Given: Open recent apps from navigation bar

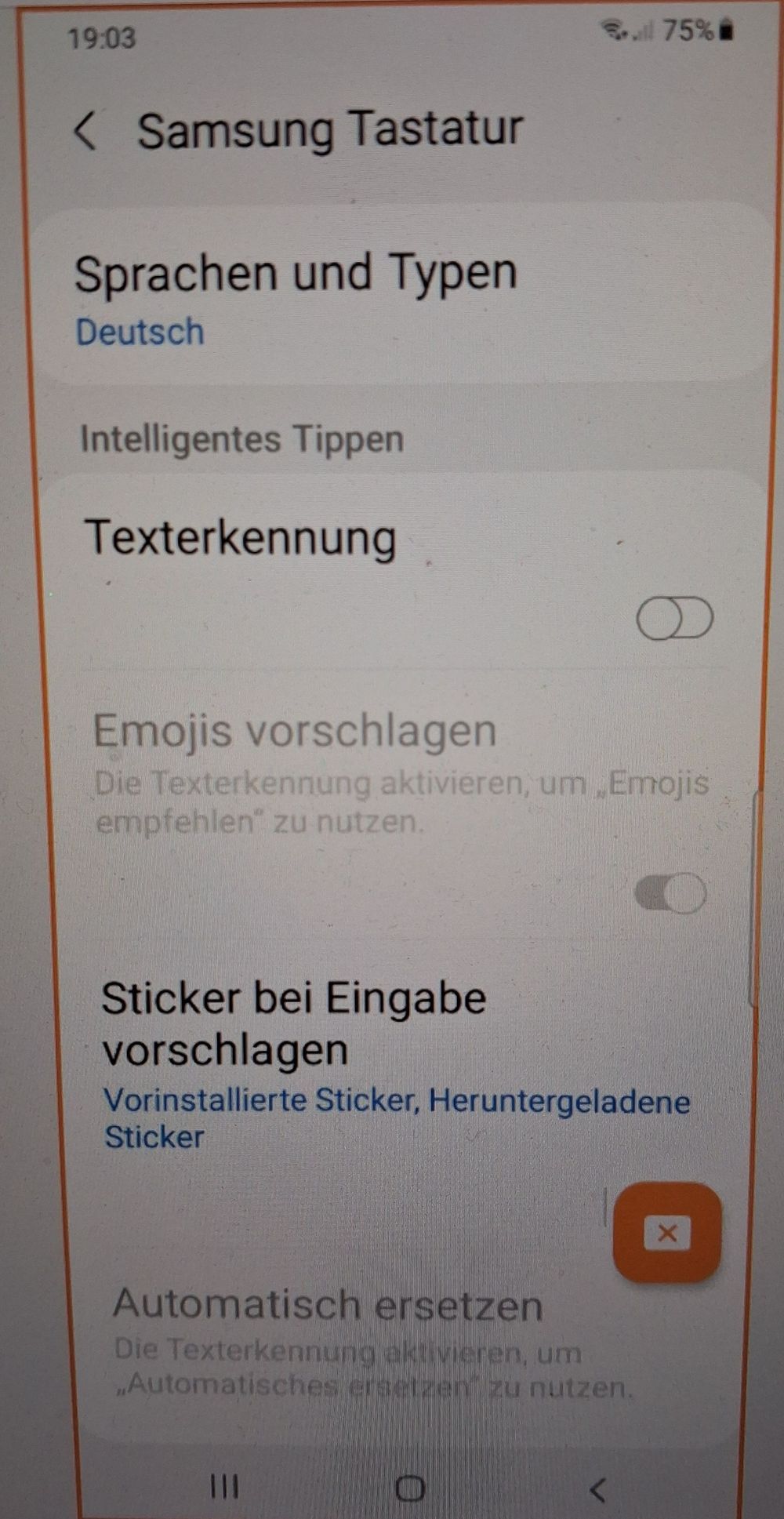Looking at the screenshot, I should (224, 1486).
